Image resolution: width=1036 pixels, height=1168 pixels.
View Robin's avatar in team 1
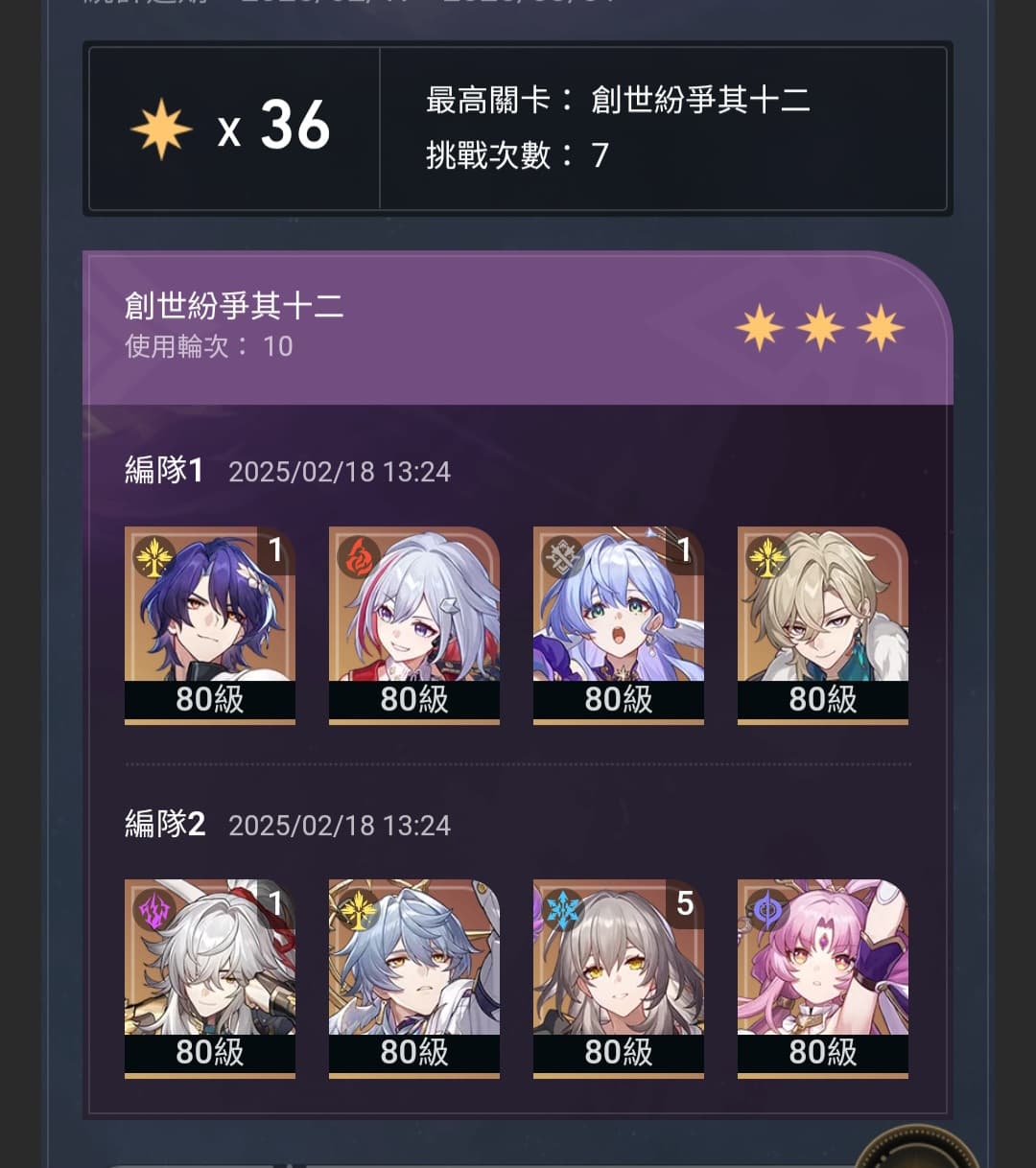click(618, 612)
